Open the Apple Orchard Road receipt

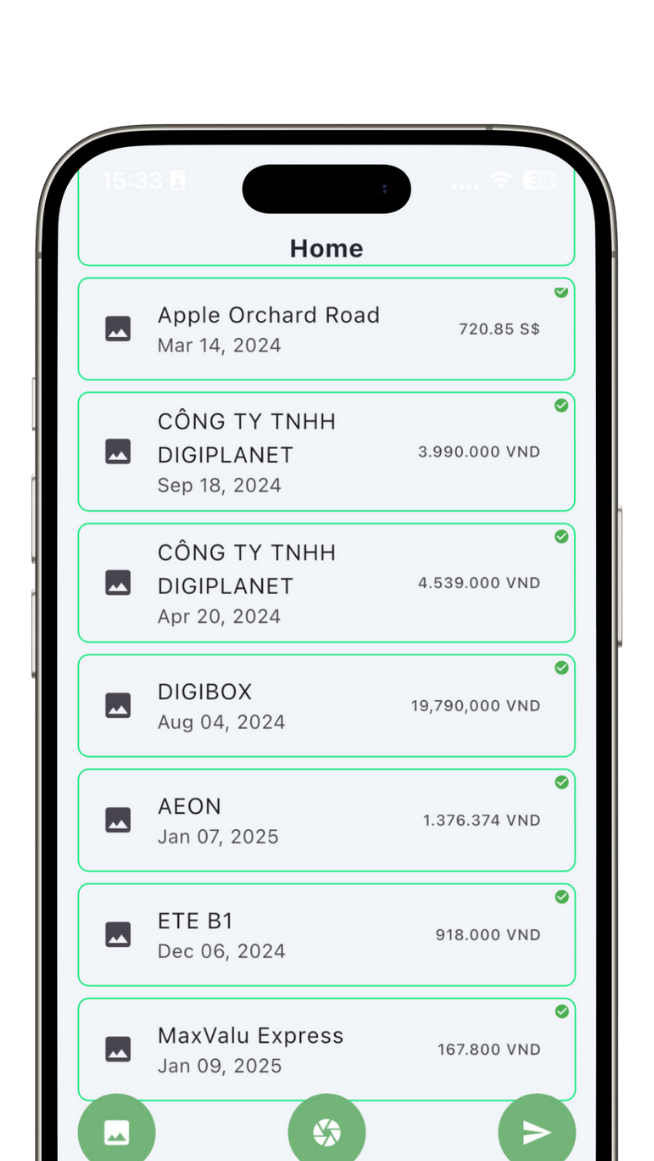326,329
